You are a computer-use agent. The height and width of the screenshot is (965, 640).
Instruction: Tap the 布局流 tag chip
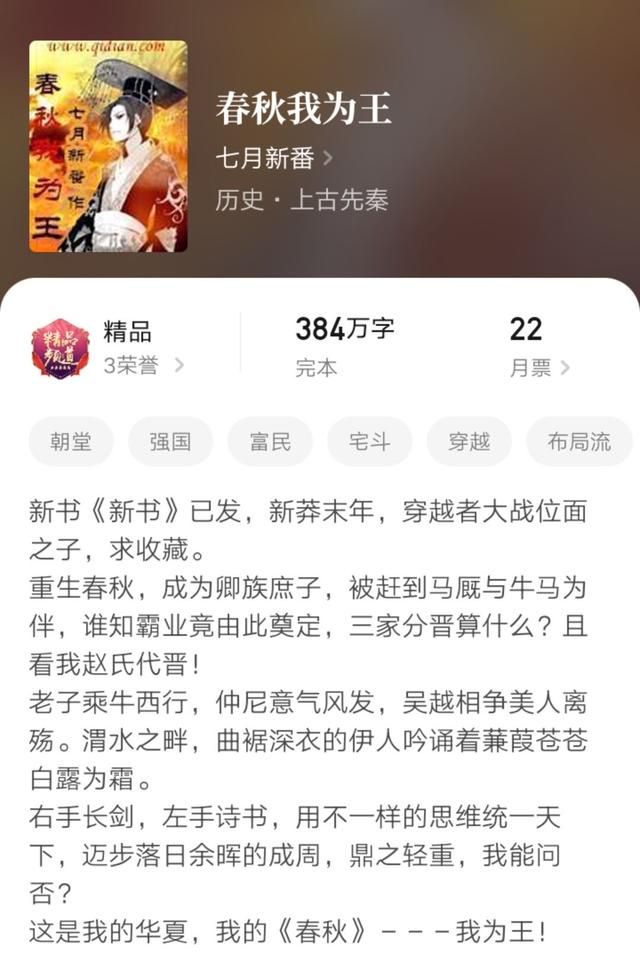click(579, 442)
